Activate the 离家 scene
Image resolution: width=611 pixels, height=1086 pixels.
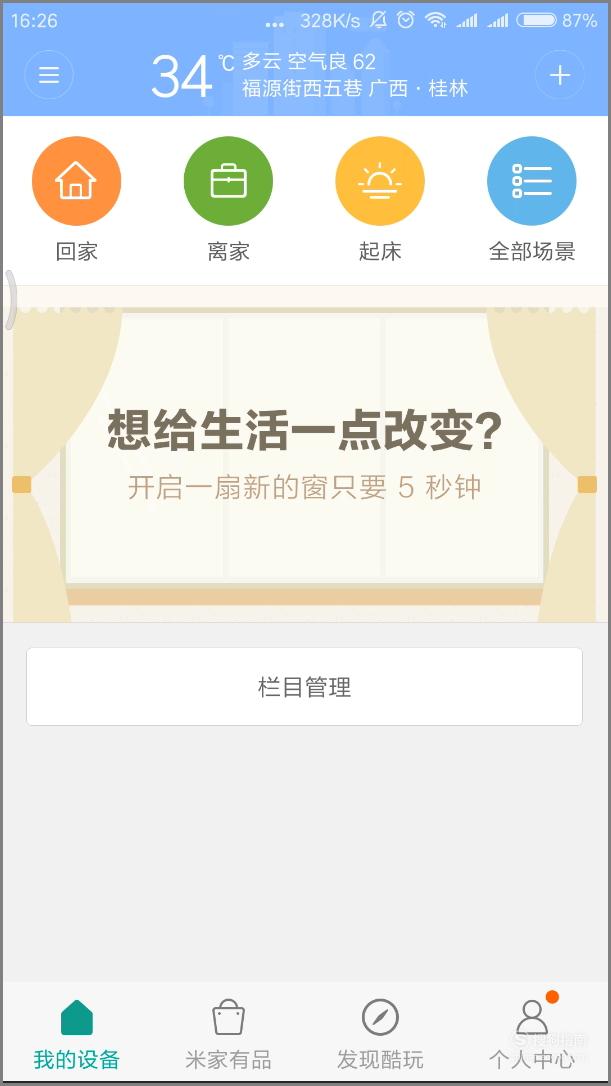coord(228,199)
